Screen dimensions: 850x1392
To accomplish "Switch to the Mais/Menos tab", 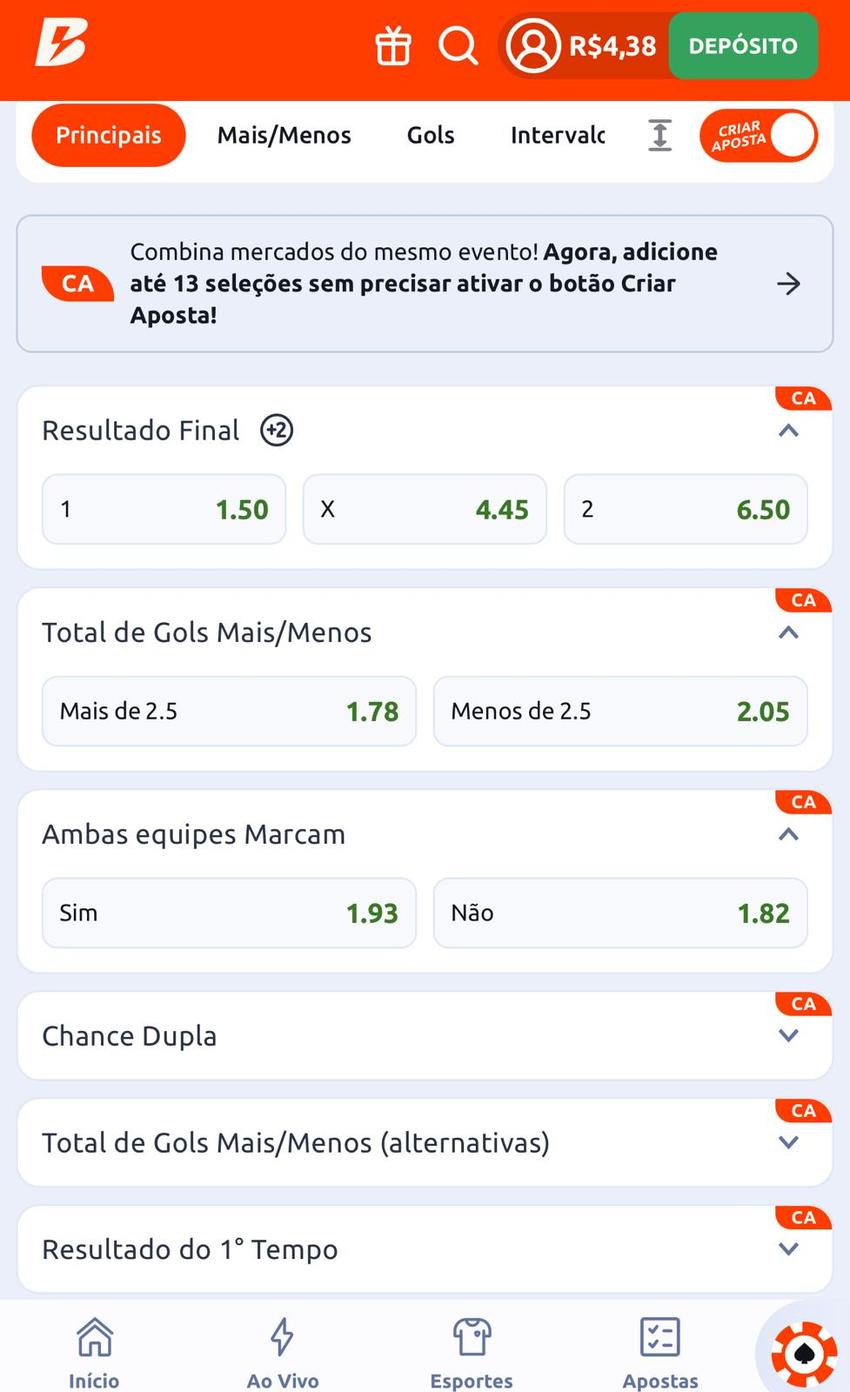I will [283, 135].
